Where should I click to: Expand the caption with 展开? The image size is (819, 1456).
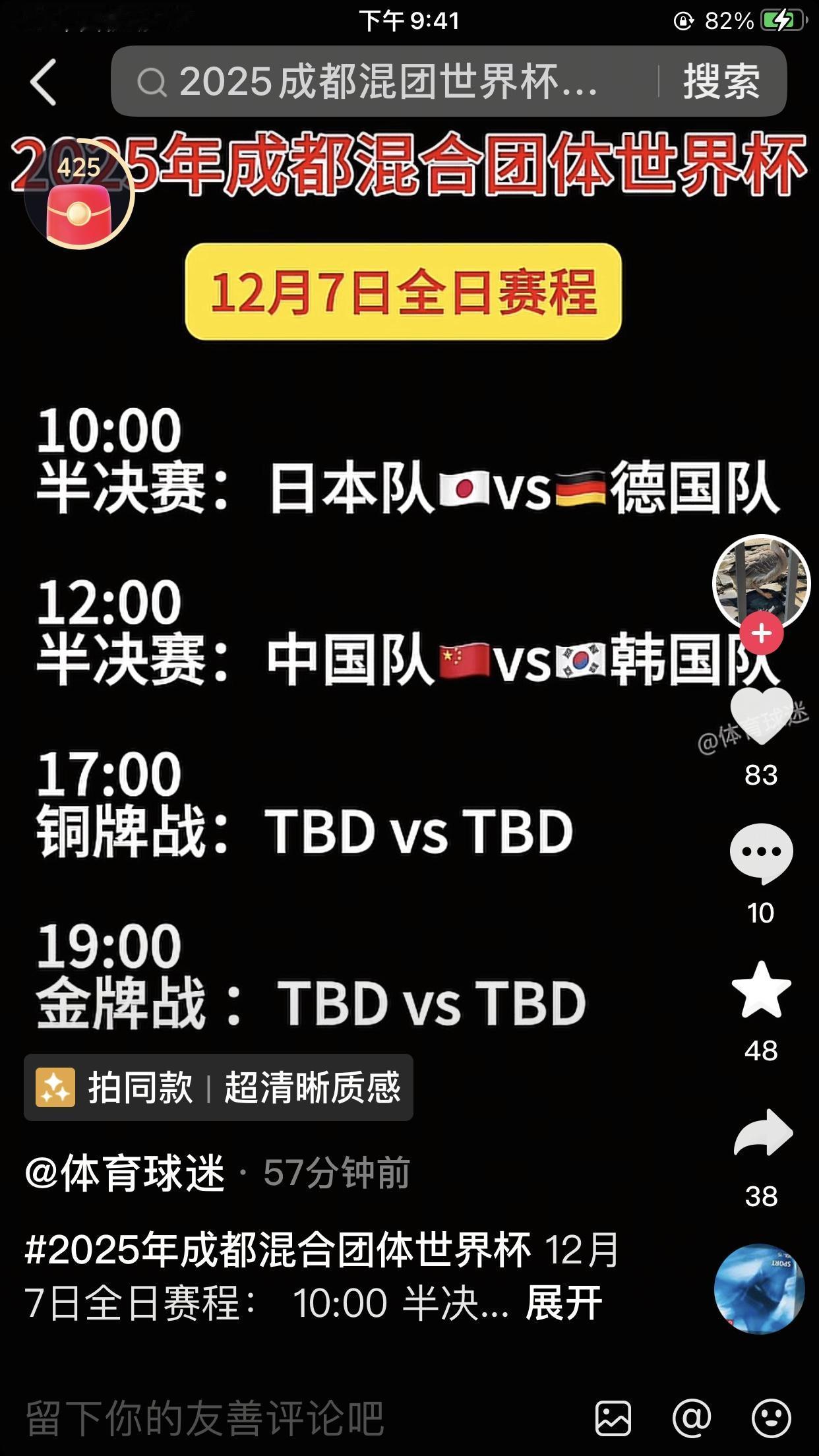(564, 1303)
